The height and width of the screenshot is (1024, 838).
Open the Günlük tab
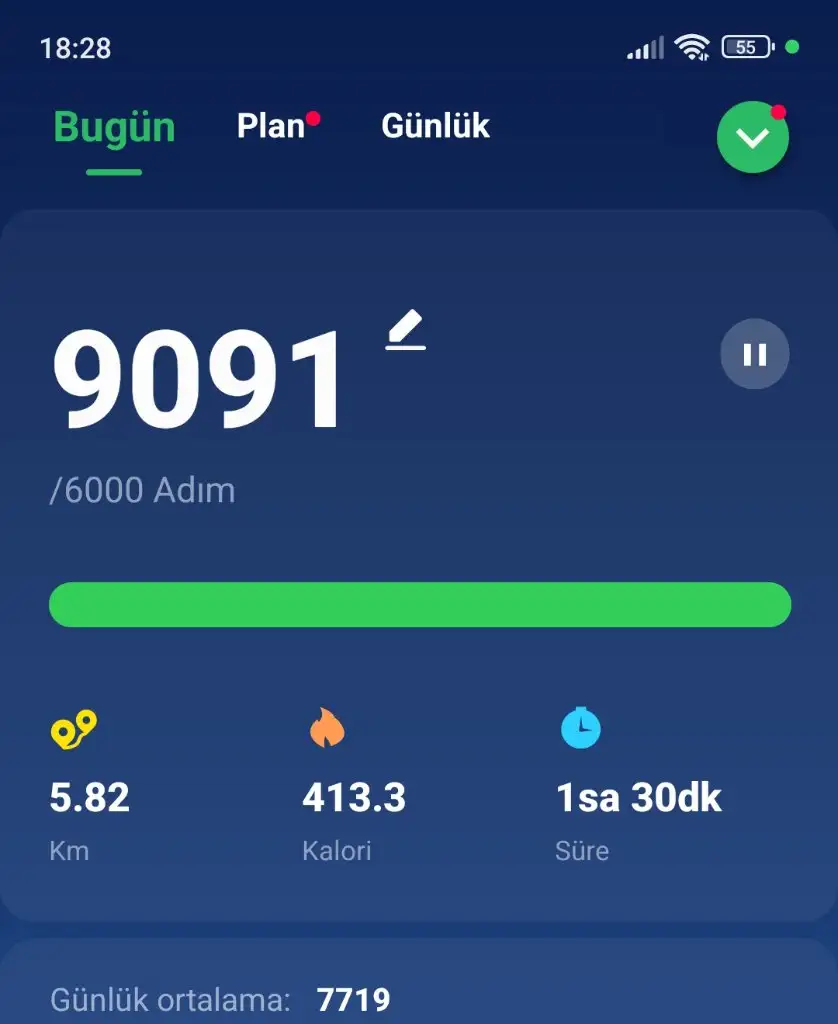pos(435,127)
